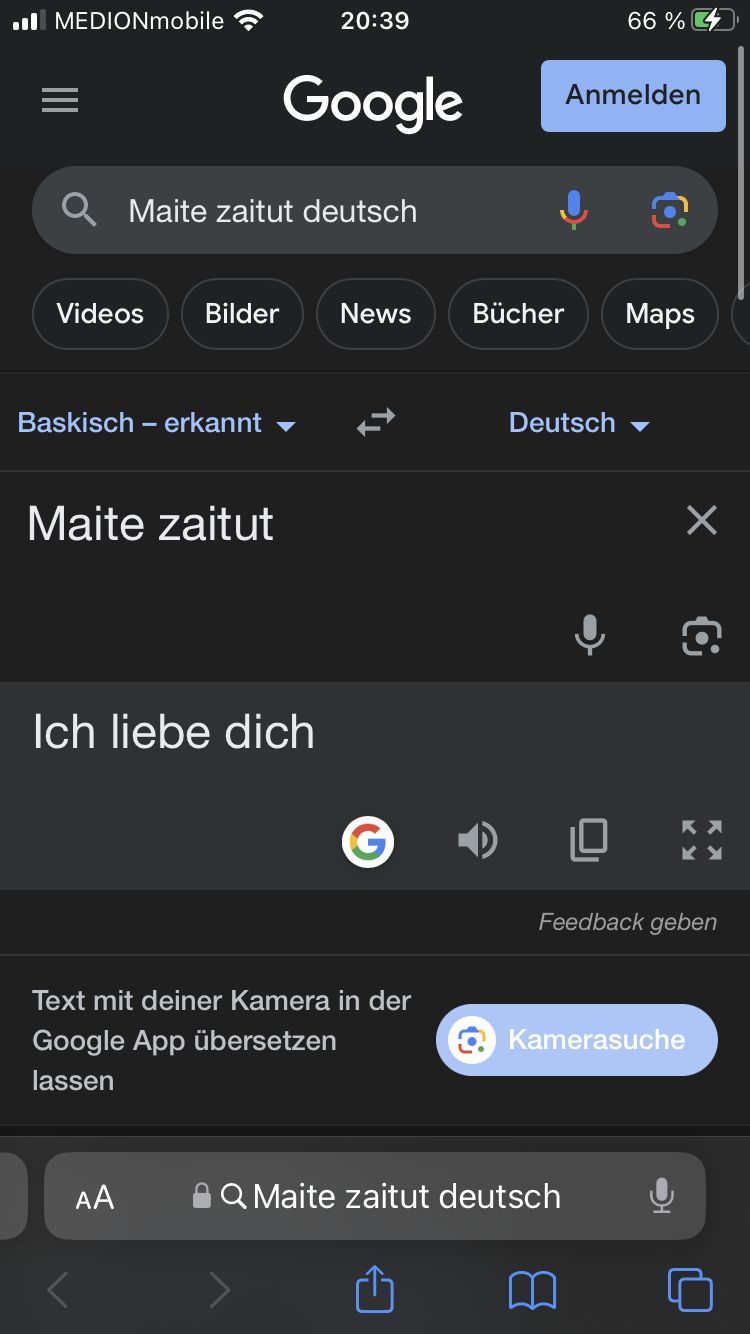Swap the translation languages
The width and height of the screenshot is (750, 1334).
point(376,423)
